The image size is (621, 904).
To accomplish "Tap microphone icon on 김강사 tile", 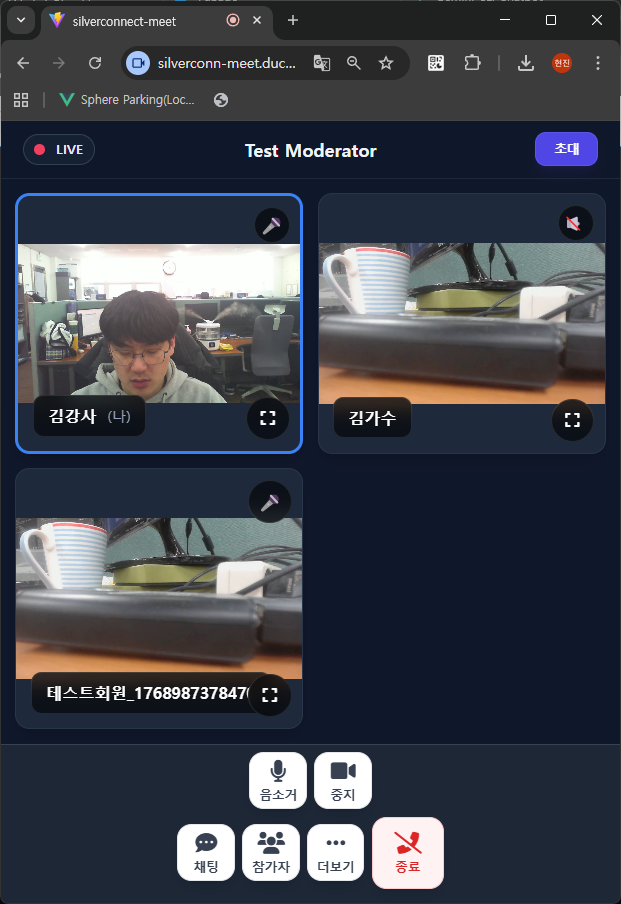I will (x=270, y=226).
